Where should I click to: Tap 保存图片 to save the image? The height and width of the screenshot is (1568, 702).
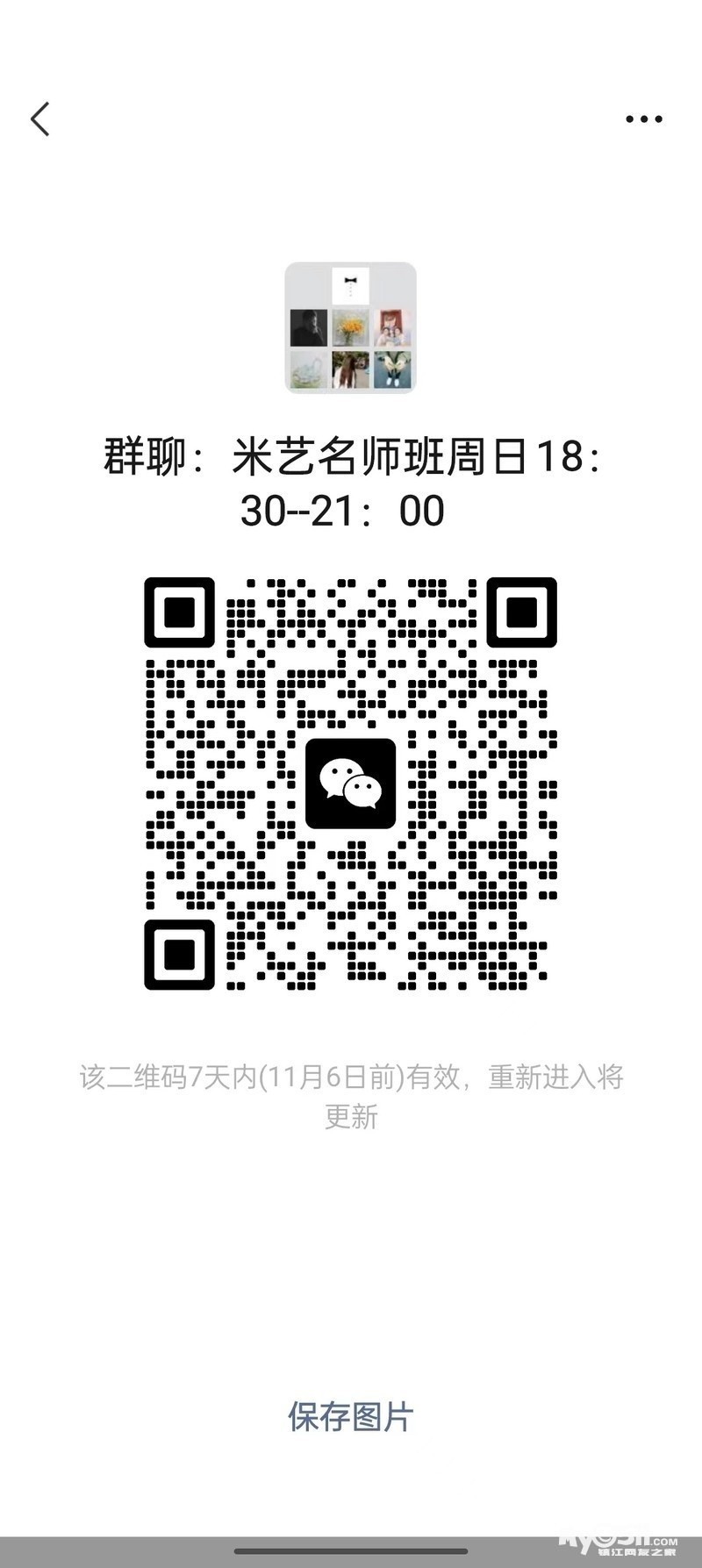[x=350, y=1416]
